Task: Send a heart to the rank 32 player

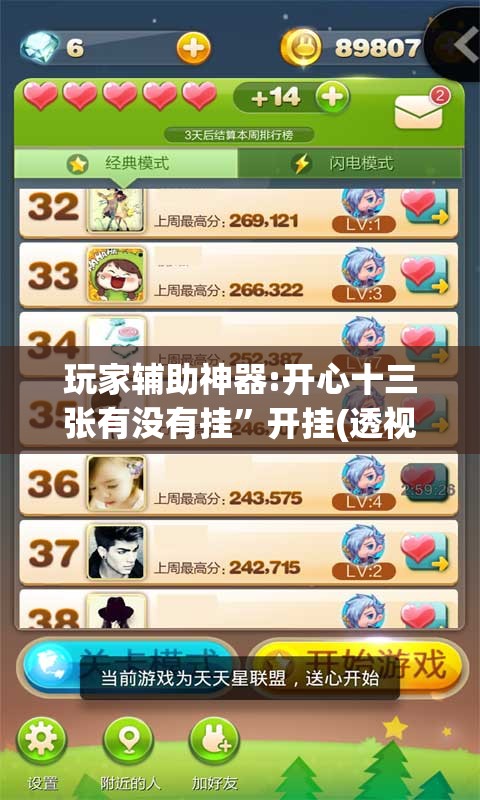Action: tap(424, 206)
